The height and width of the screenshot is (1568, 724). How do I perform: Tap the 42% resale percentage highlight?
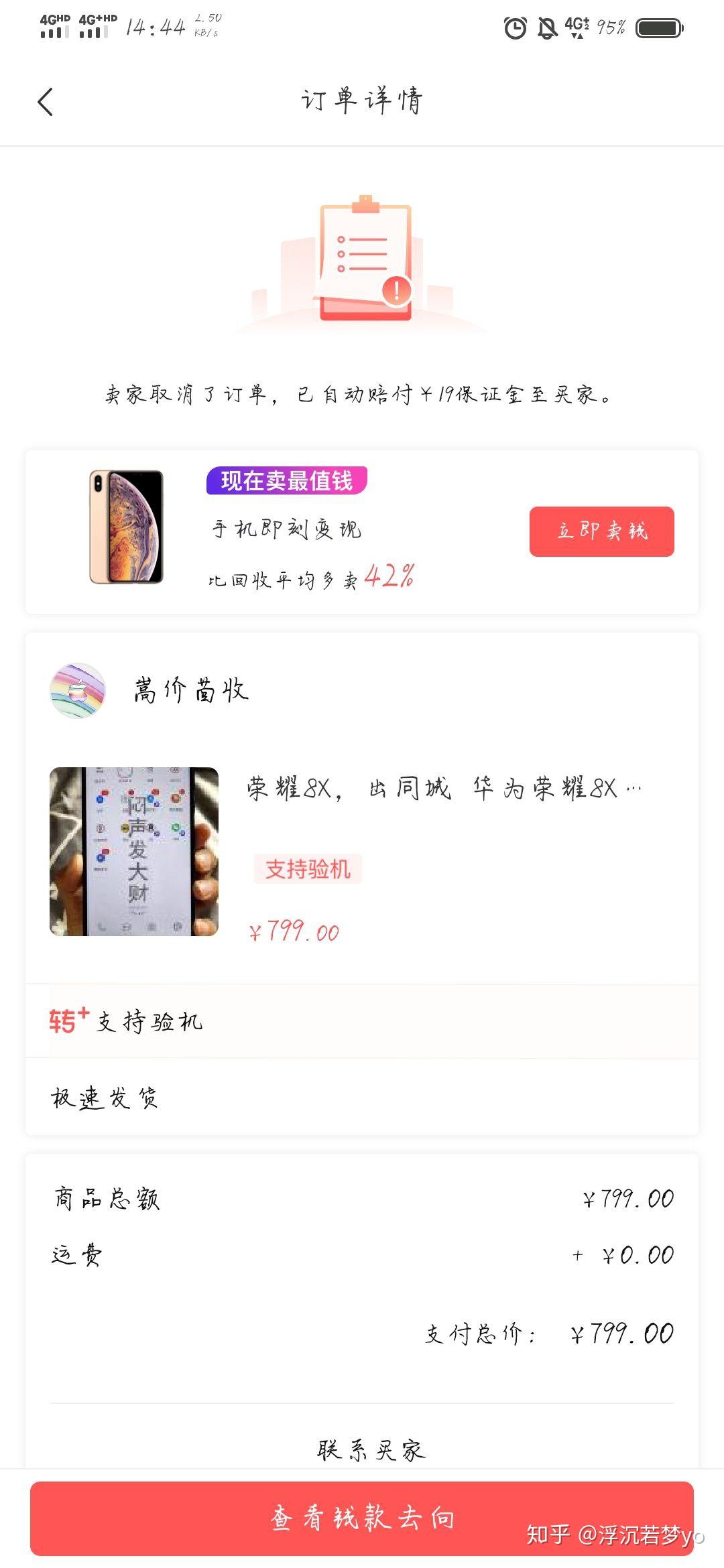[389, 578]
